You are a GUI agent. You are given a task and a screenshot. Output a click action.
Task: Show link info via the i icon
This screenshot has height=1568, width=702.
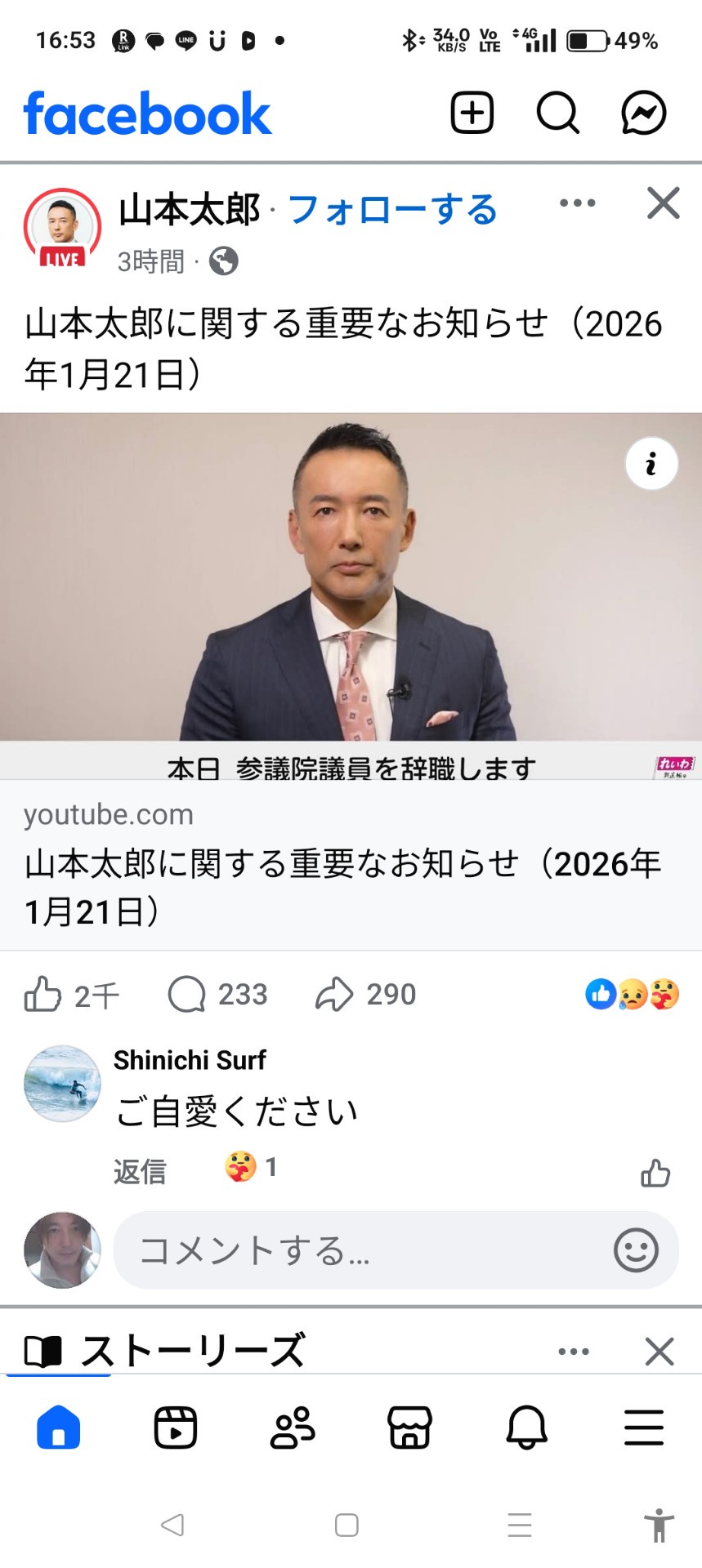[651, 464]
